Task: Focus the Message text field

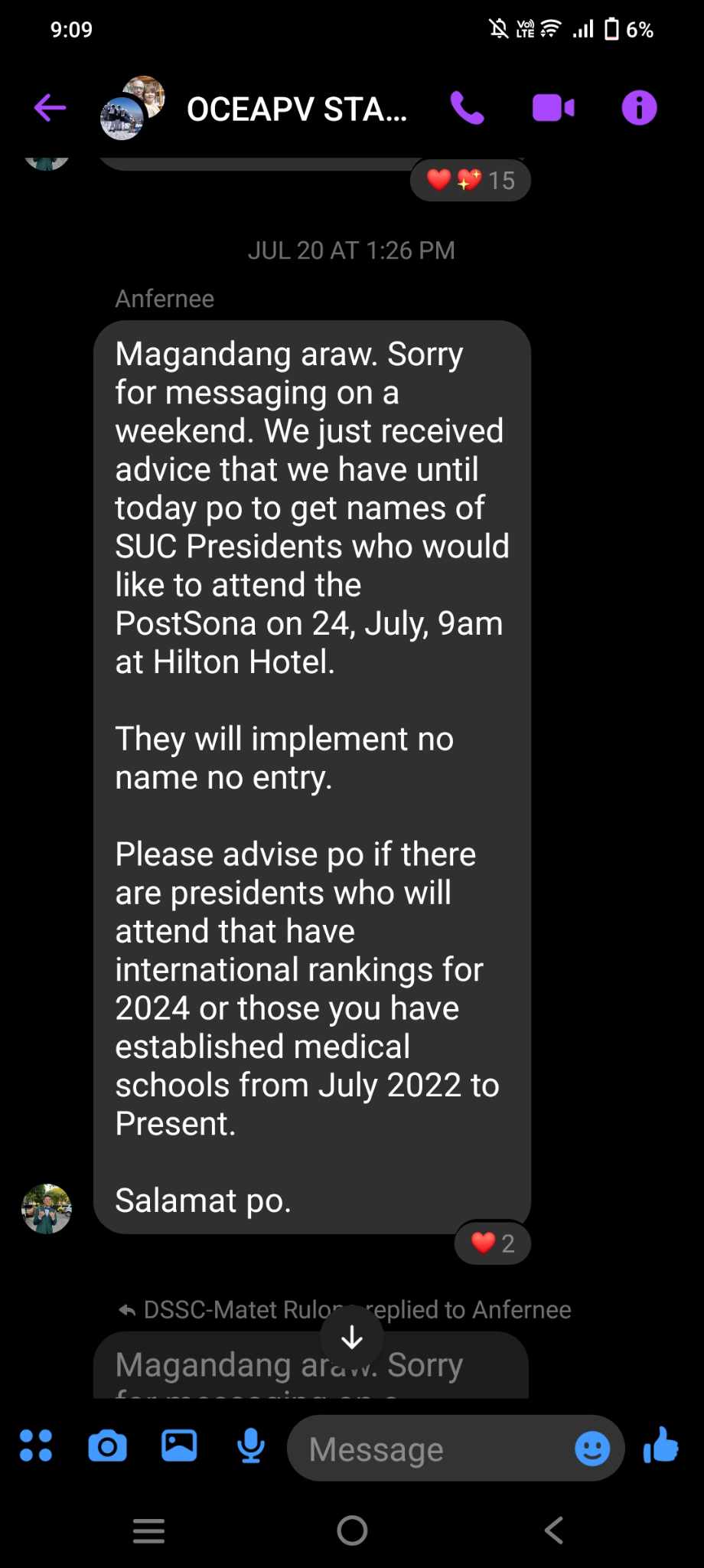Action: click(x=429, y=1449)
